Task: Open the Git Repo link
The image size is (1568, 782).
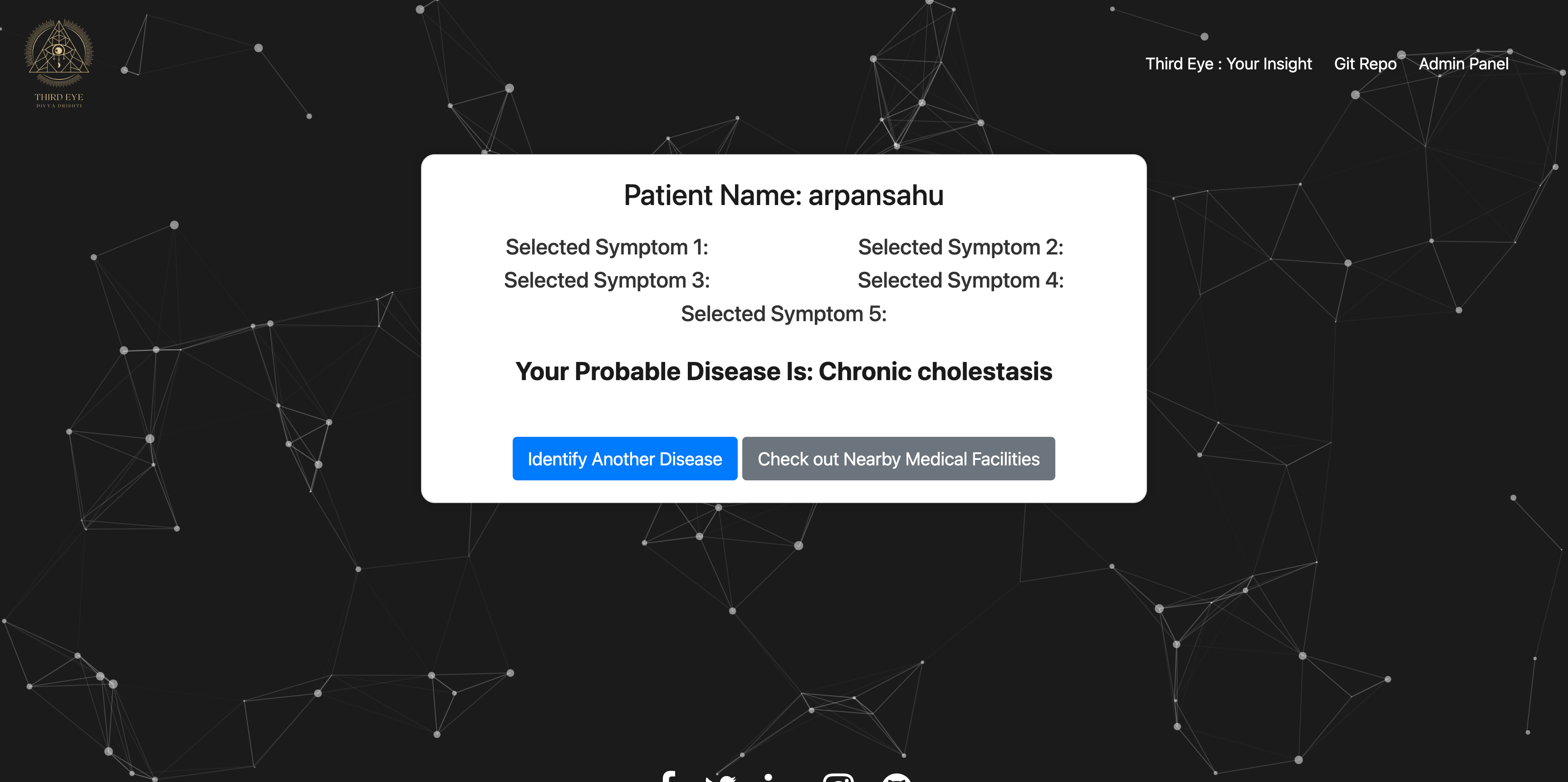Action: (1365, 64)
